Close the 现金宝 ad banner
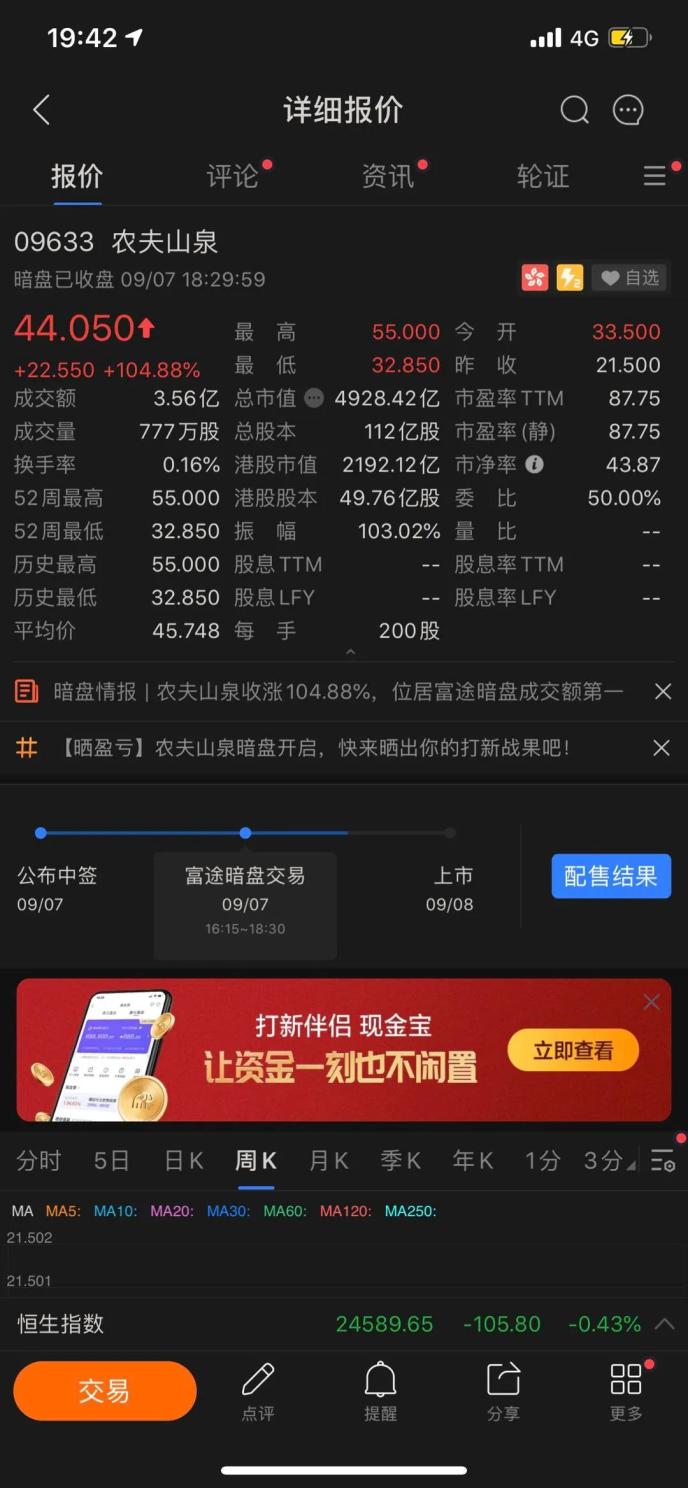Screen dimensions: 688x1488 pyautogui.click(x=652, y=1002)
